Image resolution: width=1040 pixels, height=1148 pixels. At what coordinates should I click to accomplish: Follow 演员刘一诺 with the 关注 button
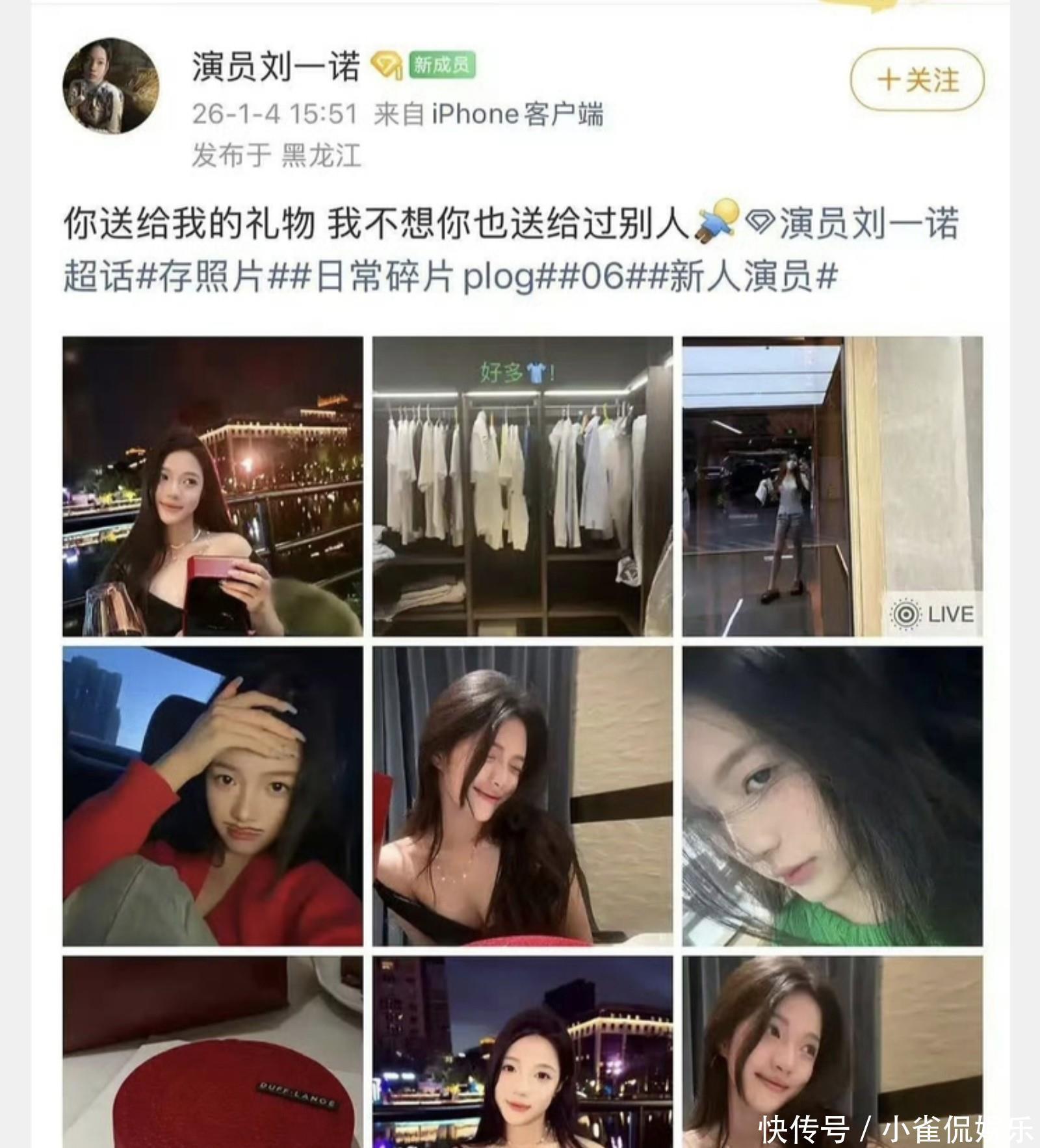click(x=917, y=80)
